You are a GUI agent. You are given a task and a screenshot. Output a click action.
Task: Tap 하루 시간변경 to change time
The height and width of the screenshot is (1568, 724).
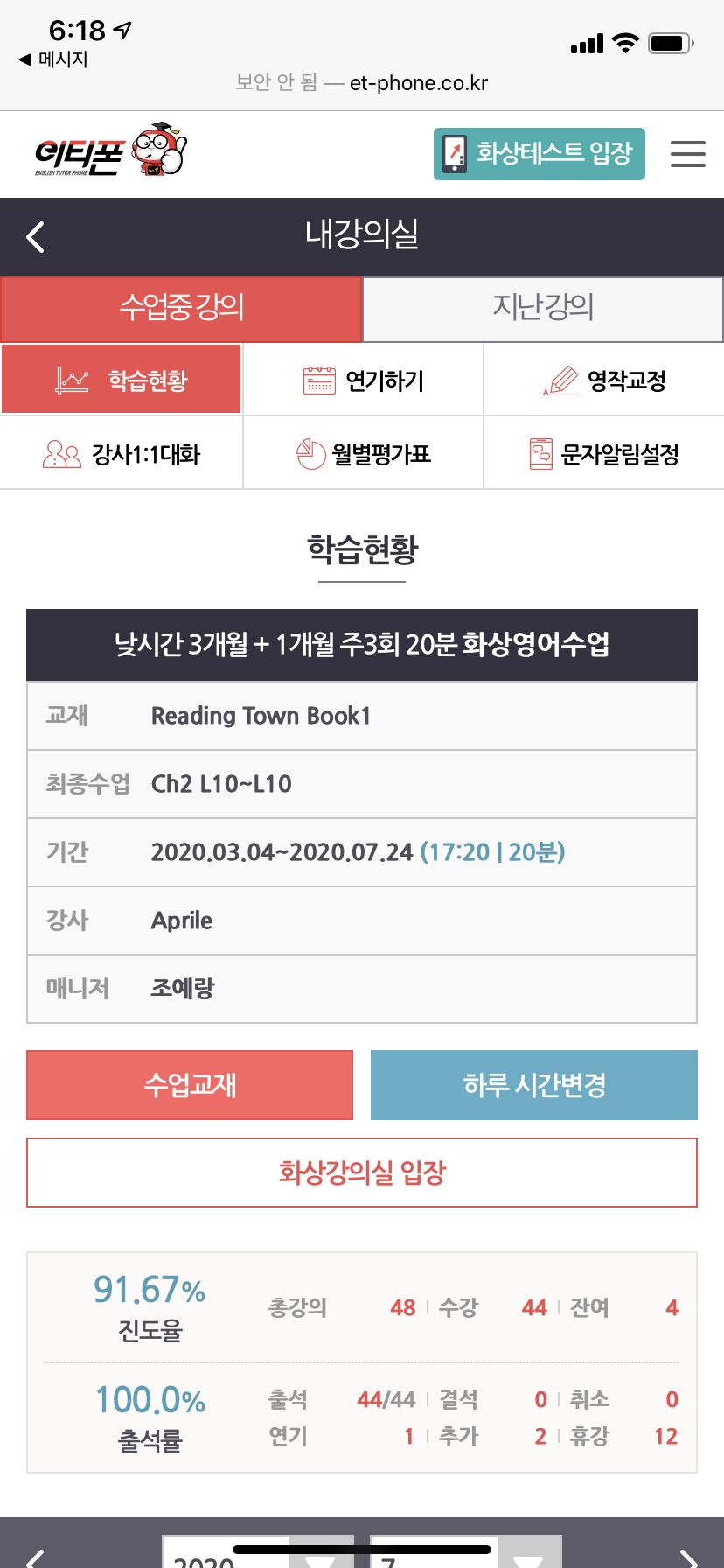[534, 1085]
